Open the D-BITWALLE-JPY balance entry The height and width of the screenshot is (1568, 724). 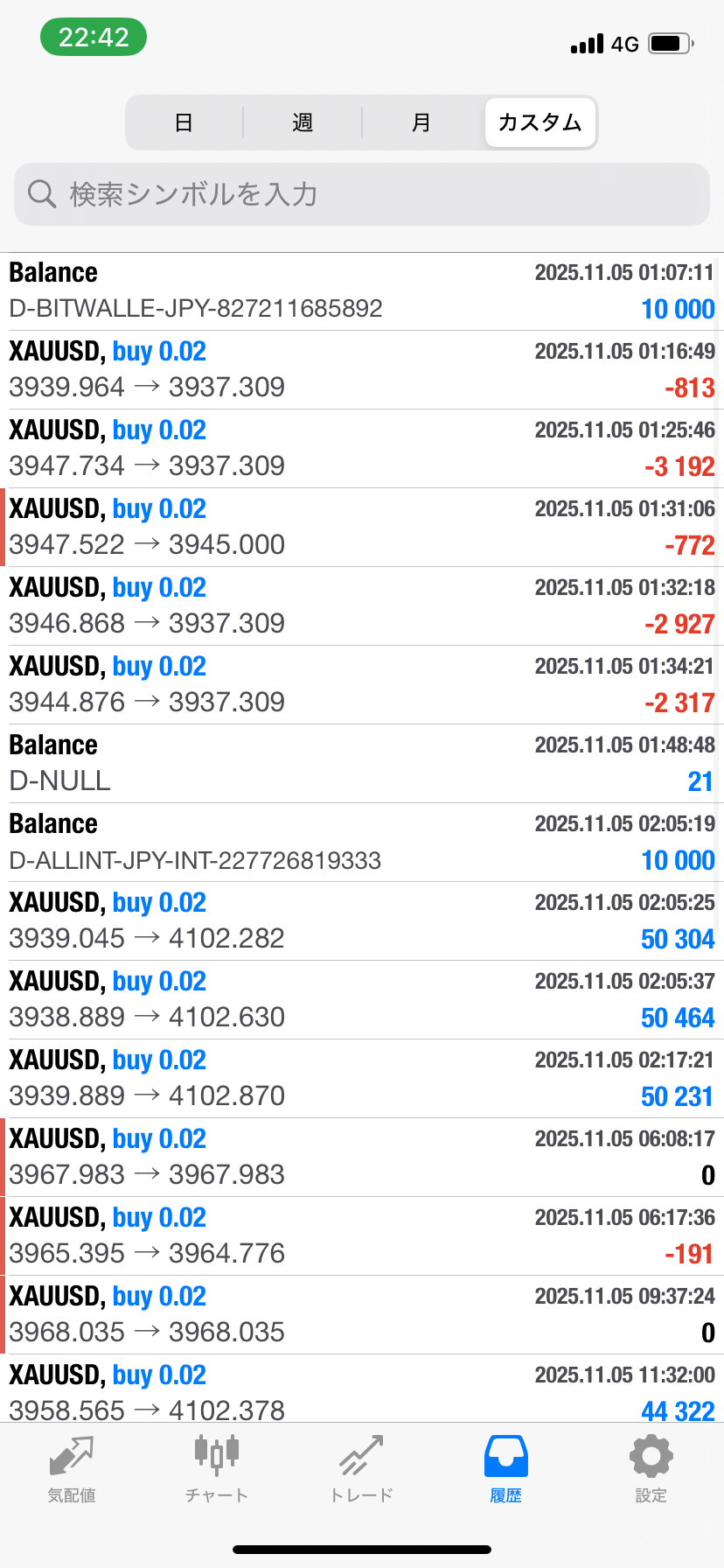[x=362, y=291]
